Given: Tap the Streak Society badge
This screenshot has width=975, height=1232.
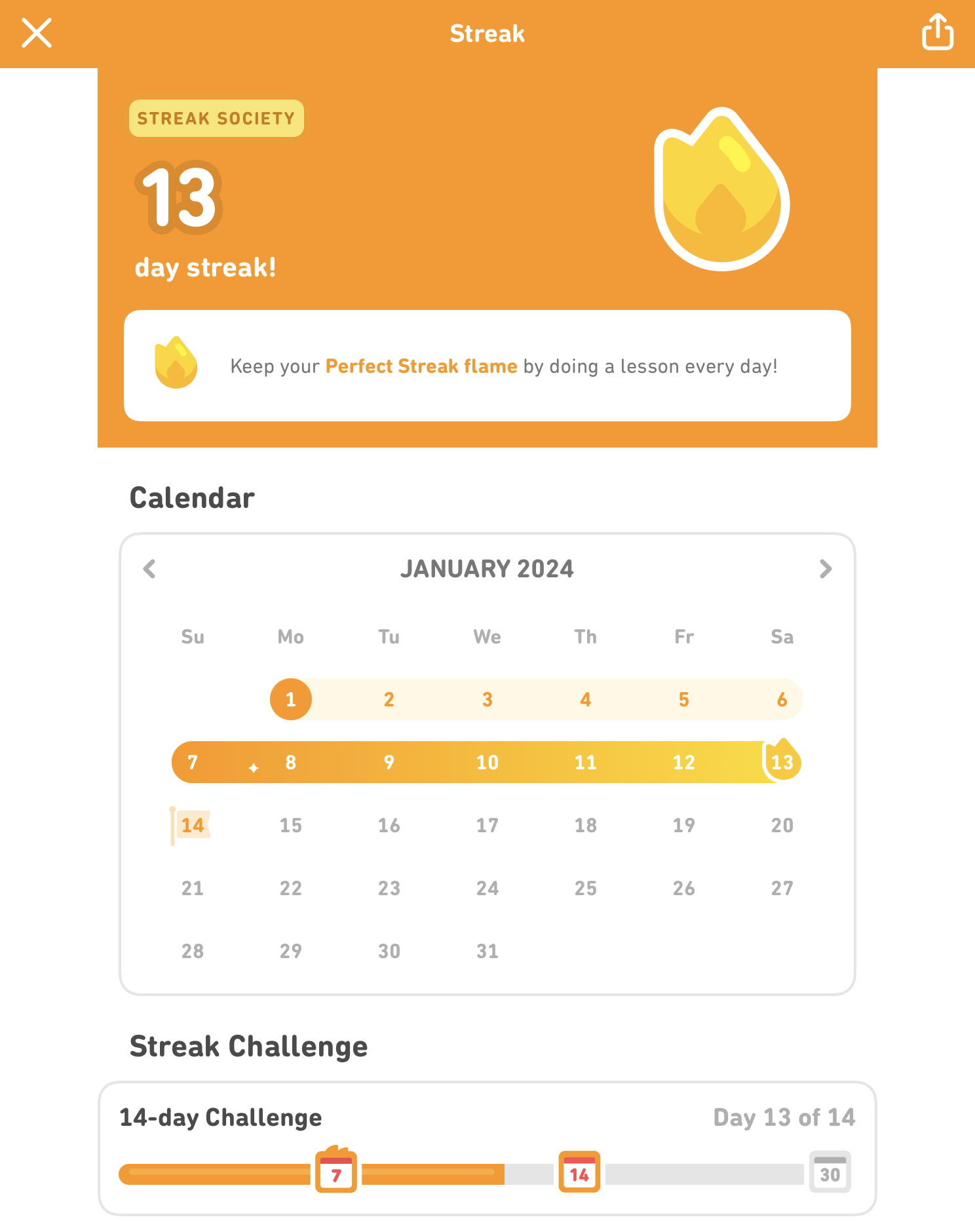Looking at the screenshot, I should (216, 119).
